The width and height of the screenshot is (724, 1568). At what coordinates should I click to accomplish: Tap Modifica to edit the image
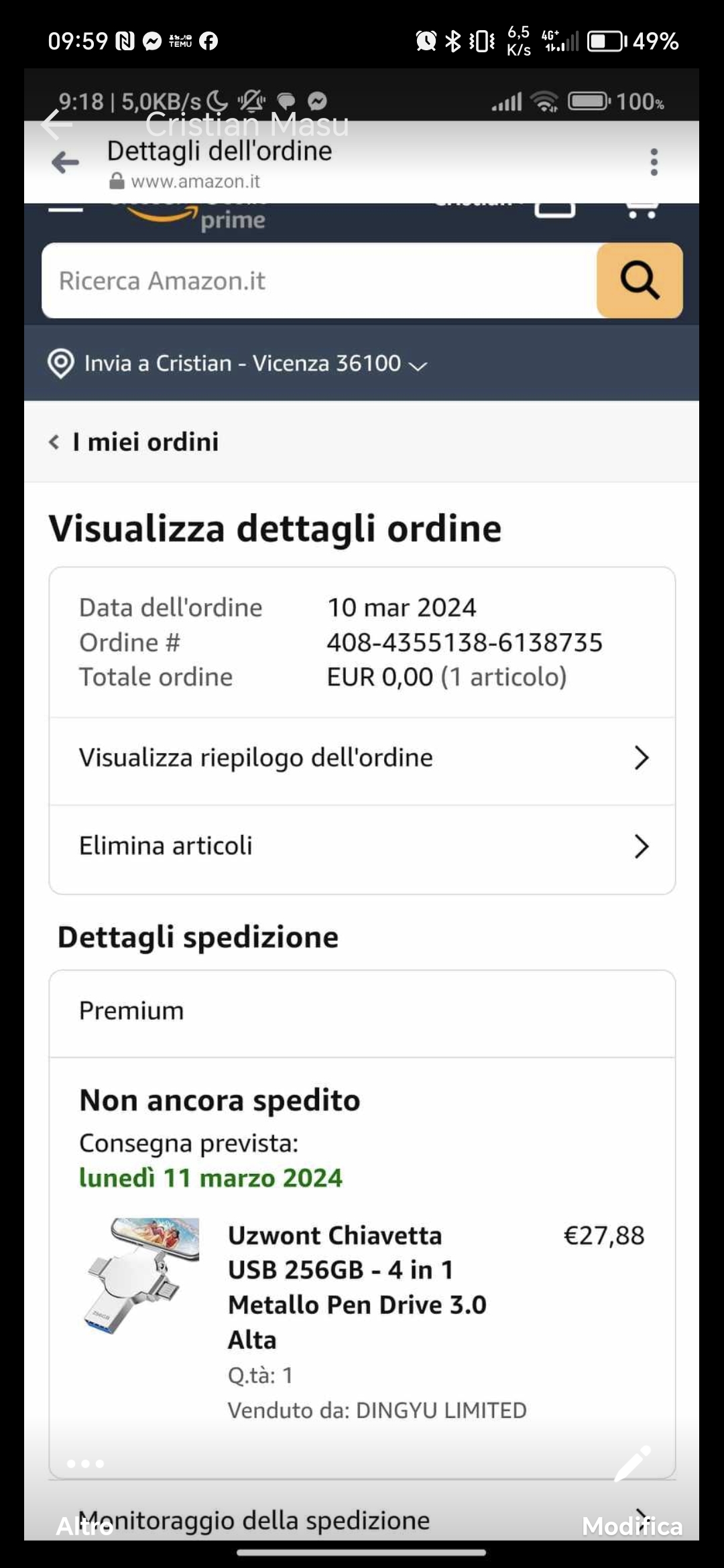tap(632, 1495)
